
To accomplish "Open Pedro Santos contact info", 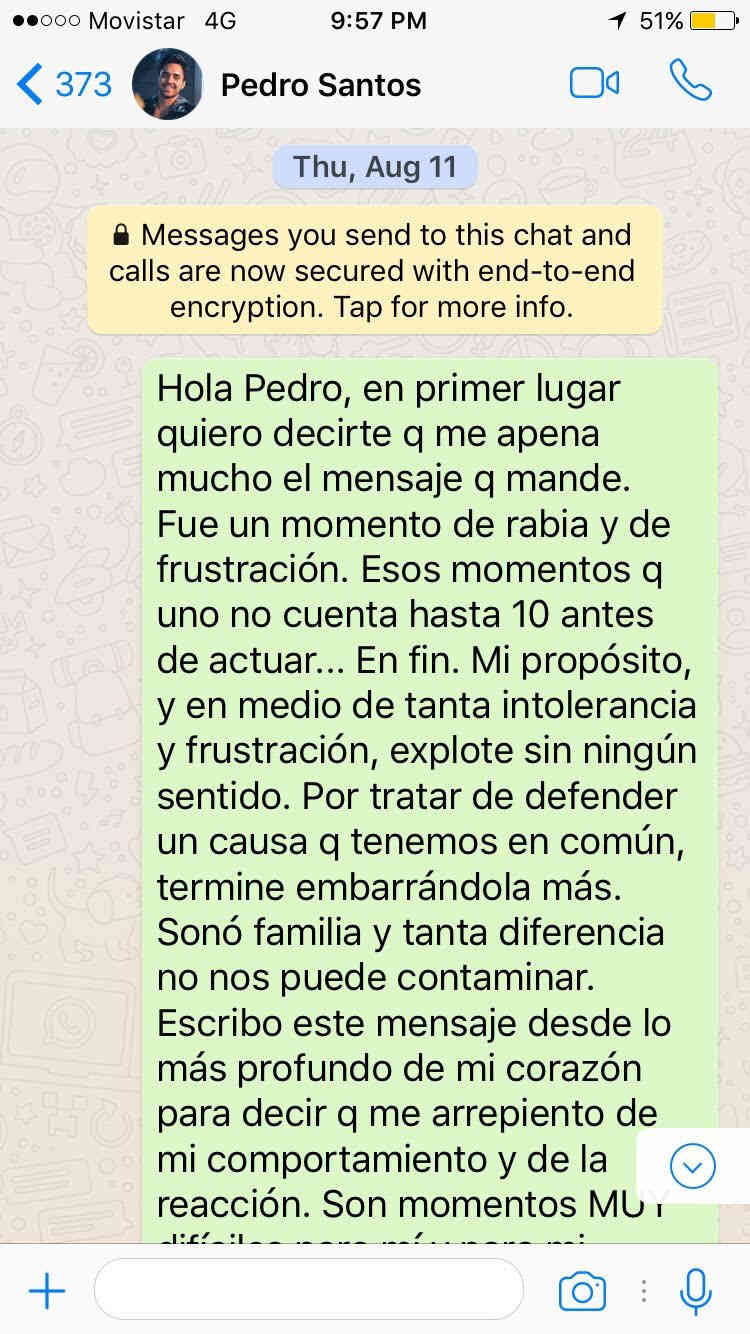I will click(321, 85).
